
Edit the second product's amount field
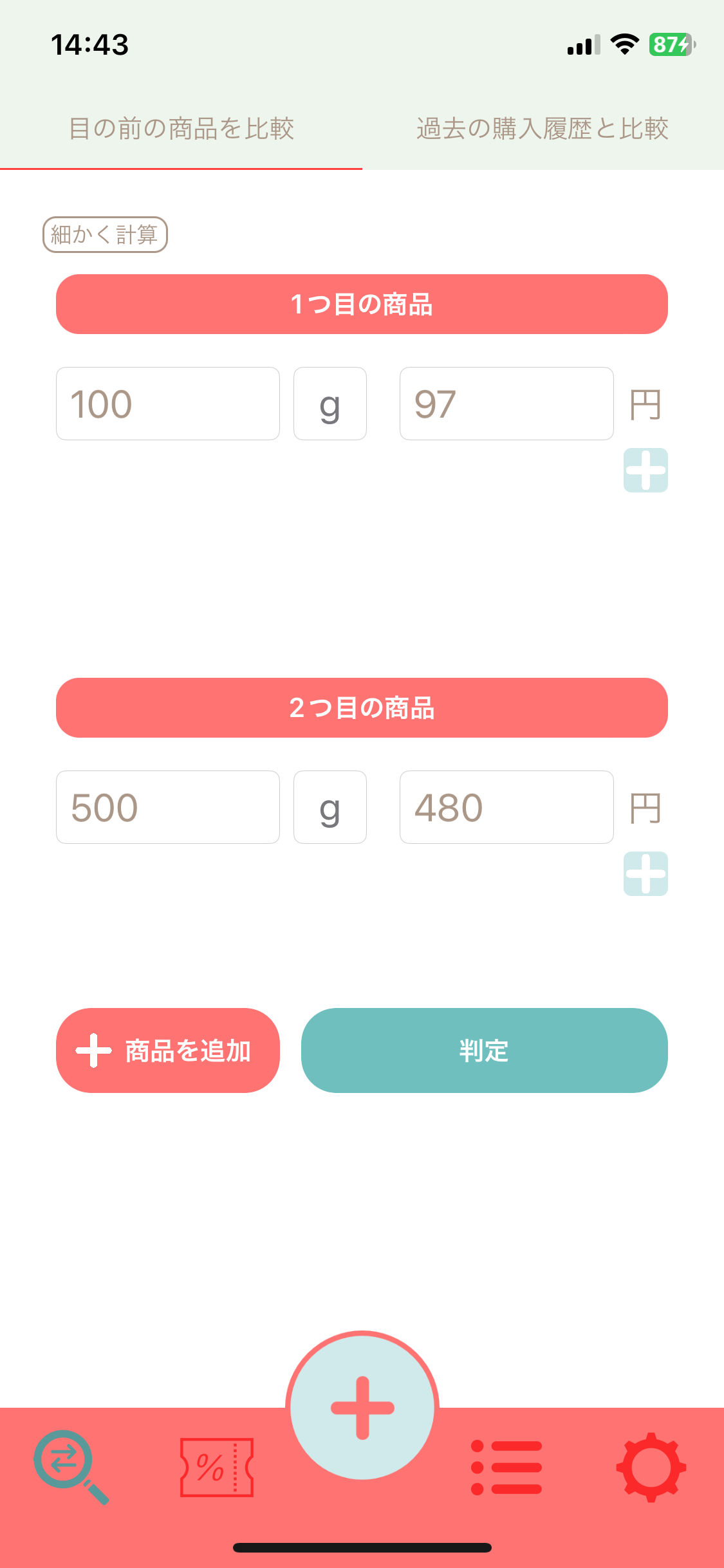pos(167,807)
